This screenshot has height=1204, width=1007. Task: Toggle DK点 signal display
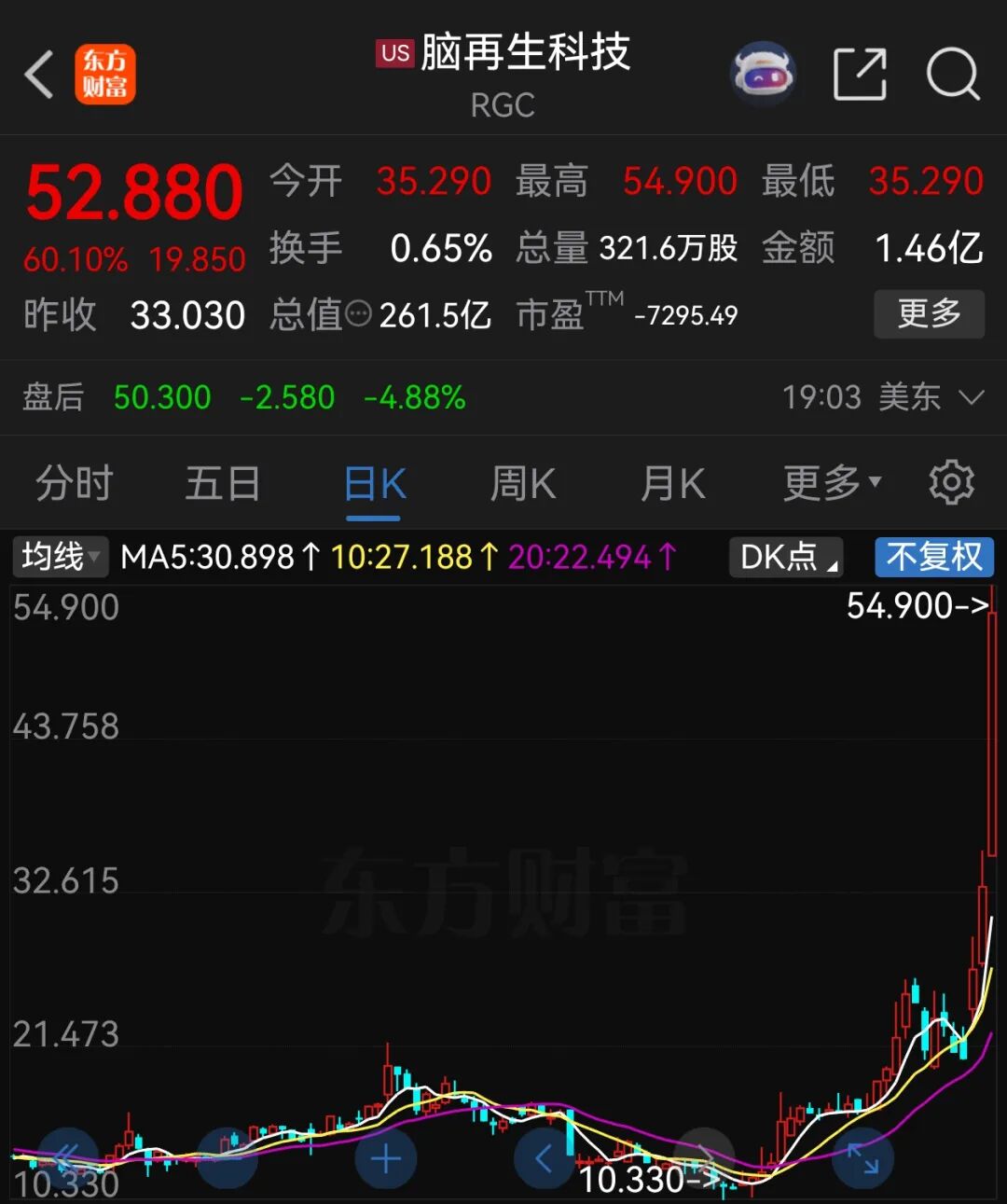click(783, 557)
